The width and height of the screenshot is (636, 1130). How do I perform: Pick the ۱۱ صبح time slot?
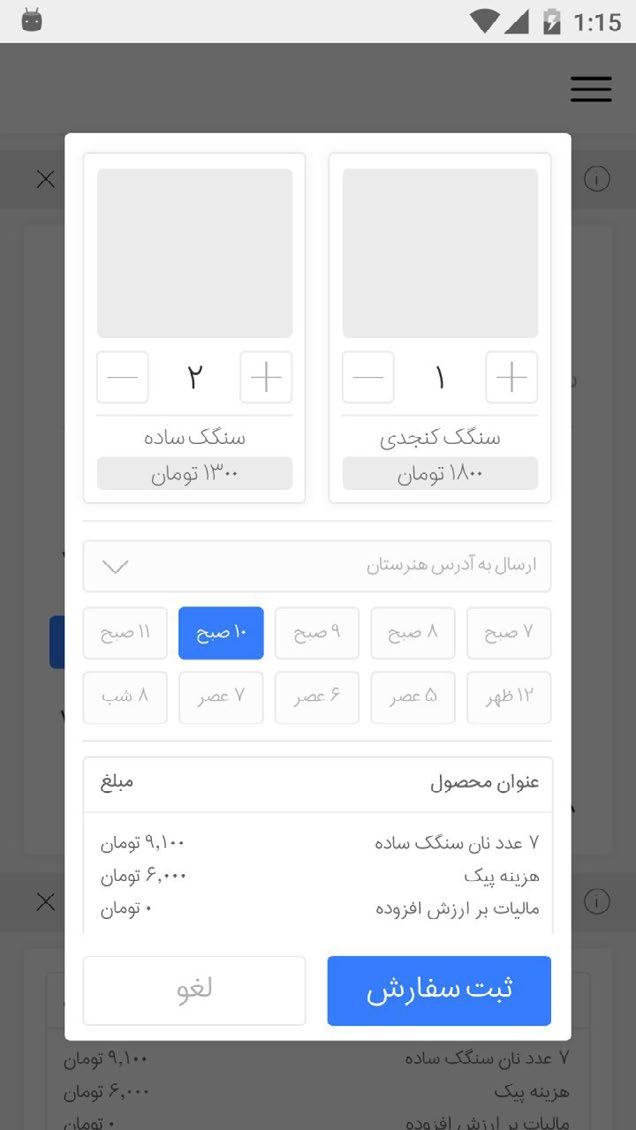[125, 633]
